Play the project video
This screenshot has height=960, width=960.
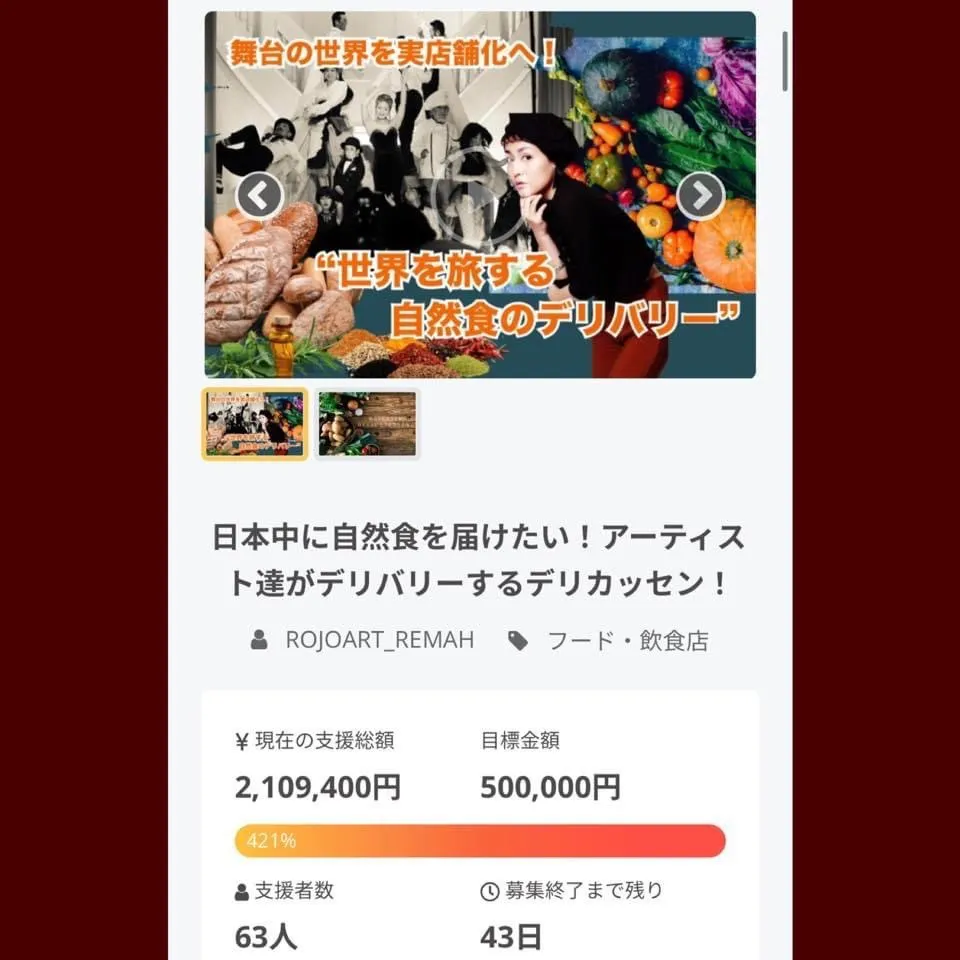tap(480, 196)
